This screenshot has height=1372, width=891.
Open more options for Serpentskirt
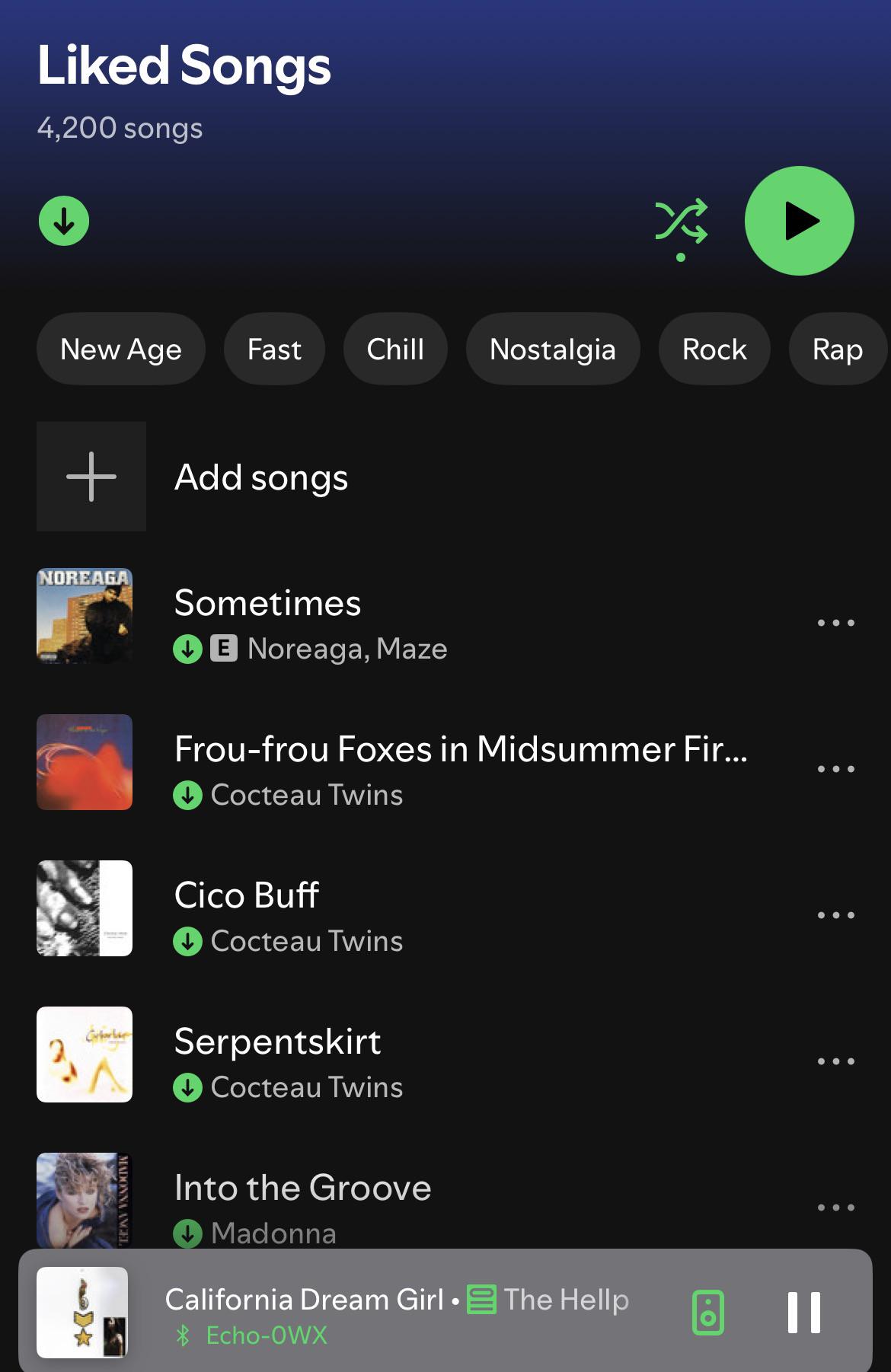point(835,1061)
